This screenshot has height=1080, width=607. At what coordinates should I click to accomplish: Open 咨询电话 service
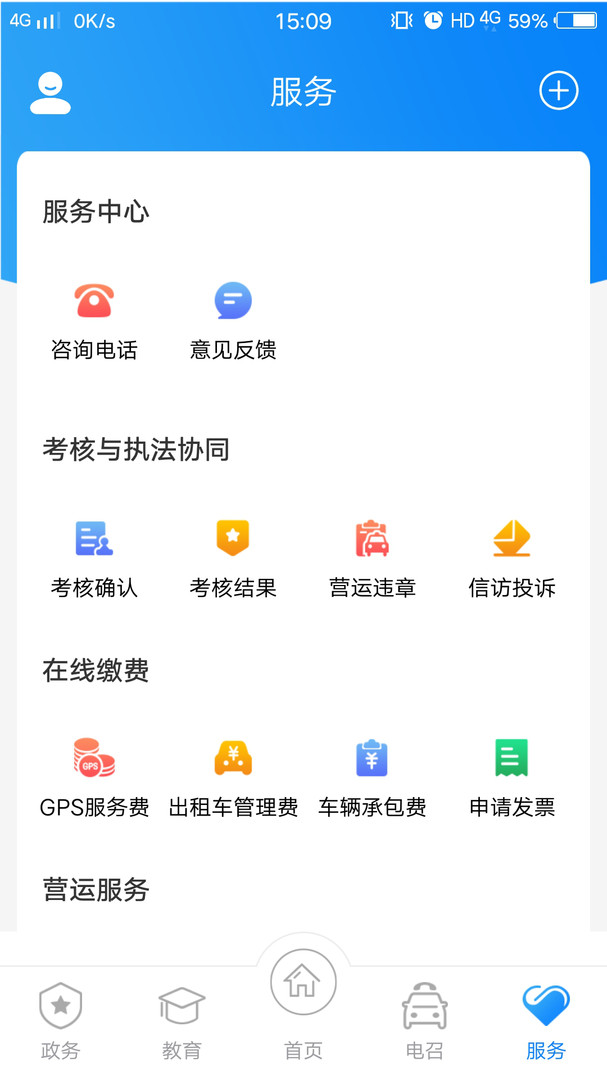[x=94, y=318]
